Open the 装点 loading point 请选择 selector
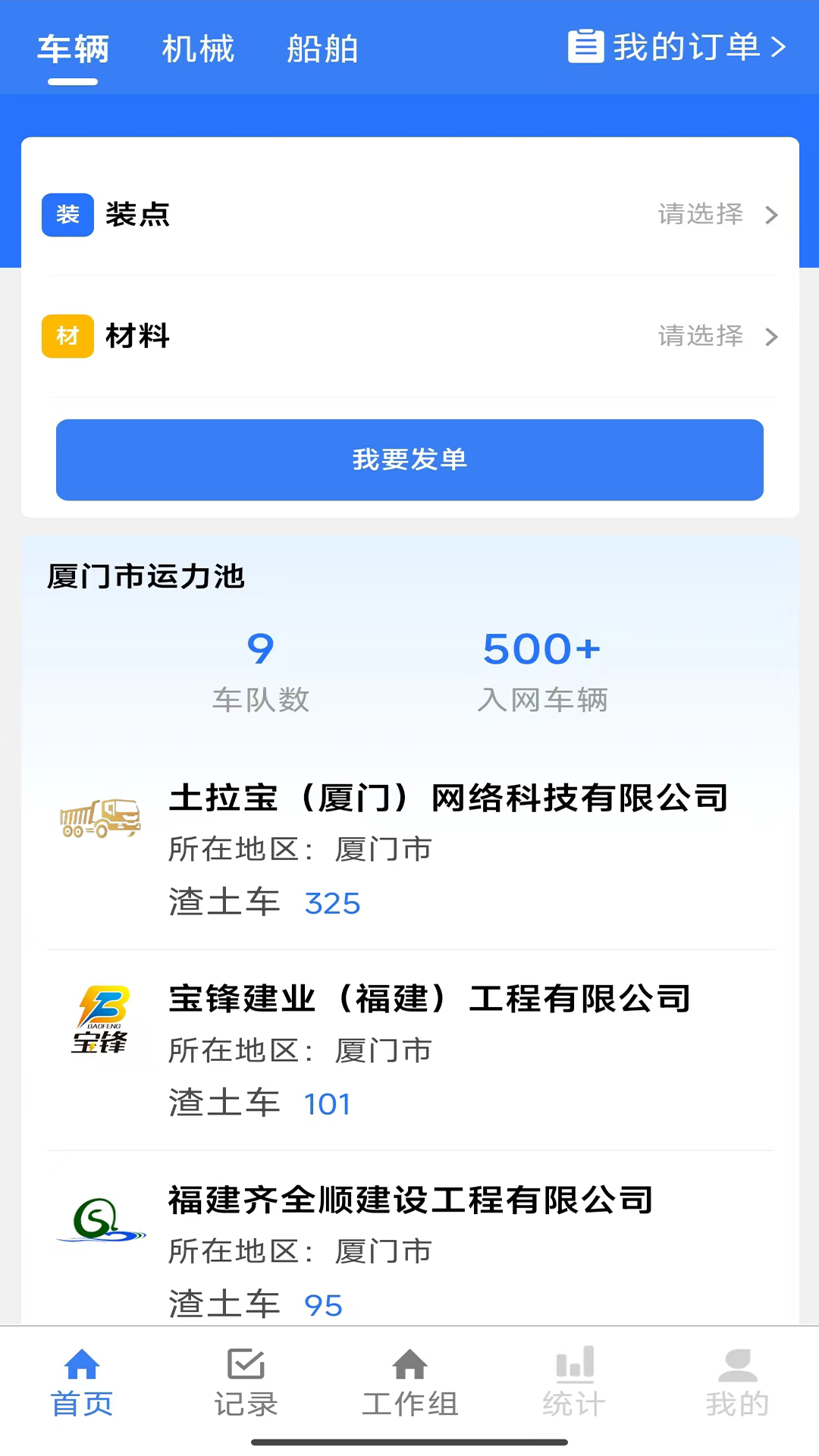The image size is (819, 1456). pos(699,215)
